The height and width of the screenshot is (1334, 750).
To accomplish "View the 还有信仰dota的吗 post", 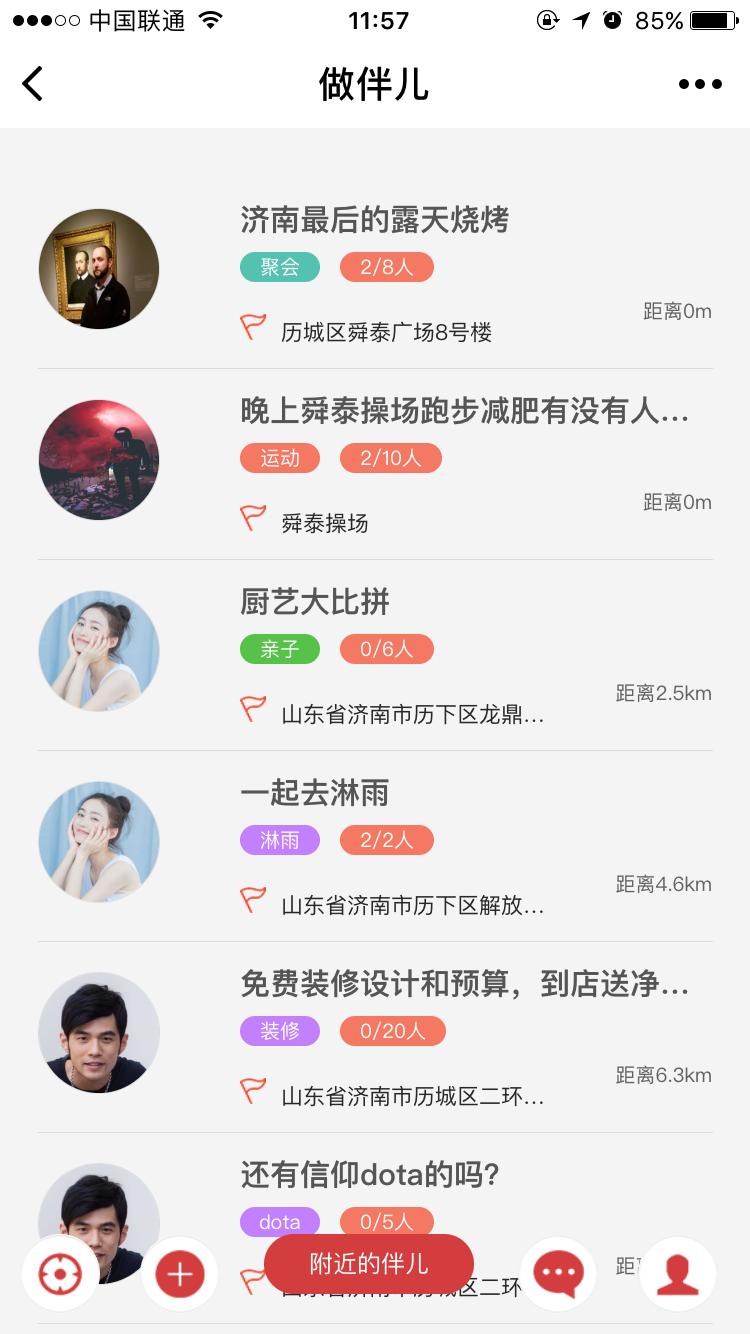I will pyautogui.click(x=375, y=1176).
